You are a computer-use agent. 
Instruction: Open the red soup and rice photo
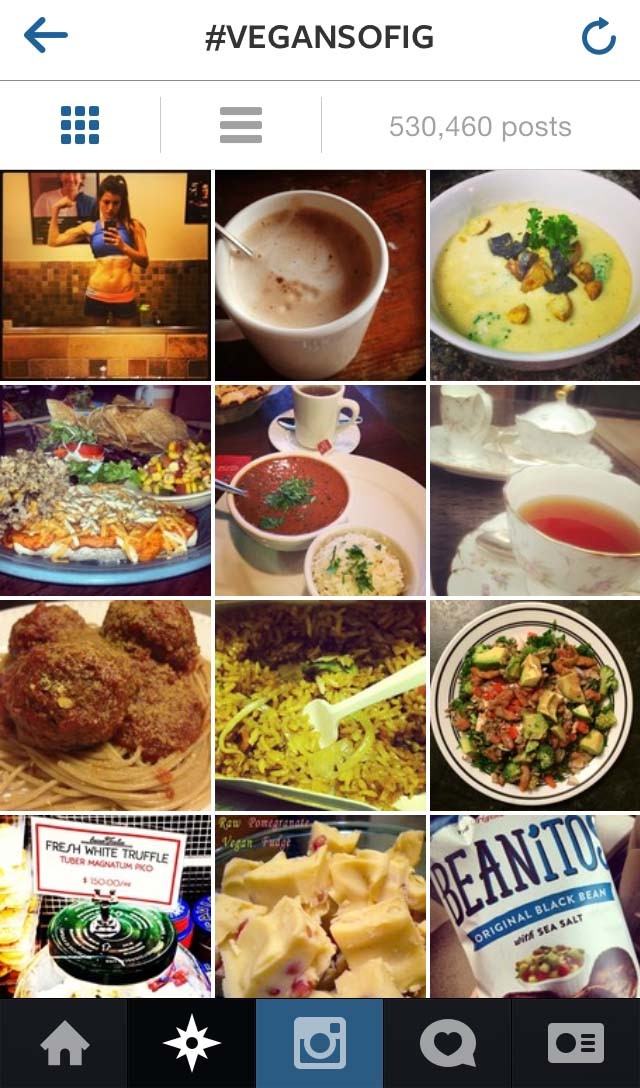coord(320,490)
